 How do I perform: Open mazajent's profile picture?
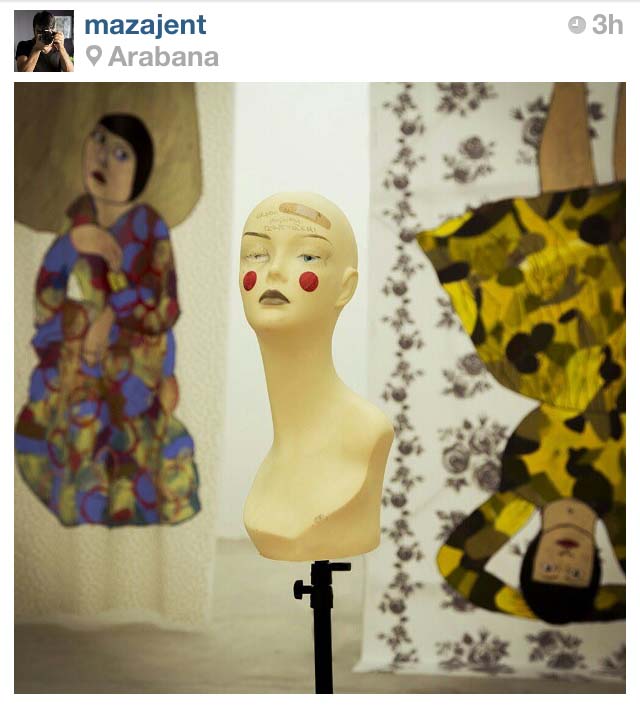click(44, 41)
